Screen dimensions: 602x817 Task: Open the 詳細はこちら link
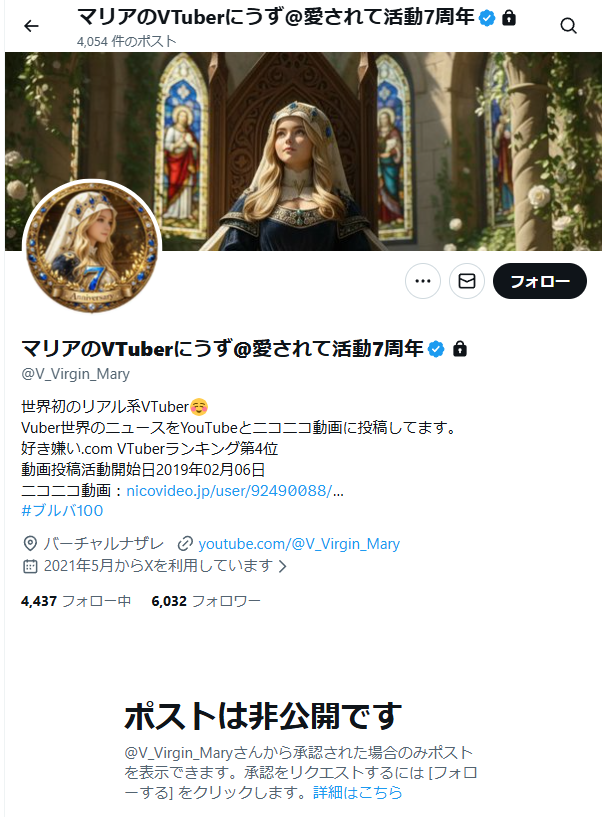coord(358,792)
